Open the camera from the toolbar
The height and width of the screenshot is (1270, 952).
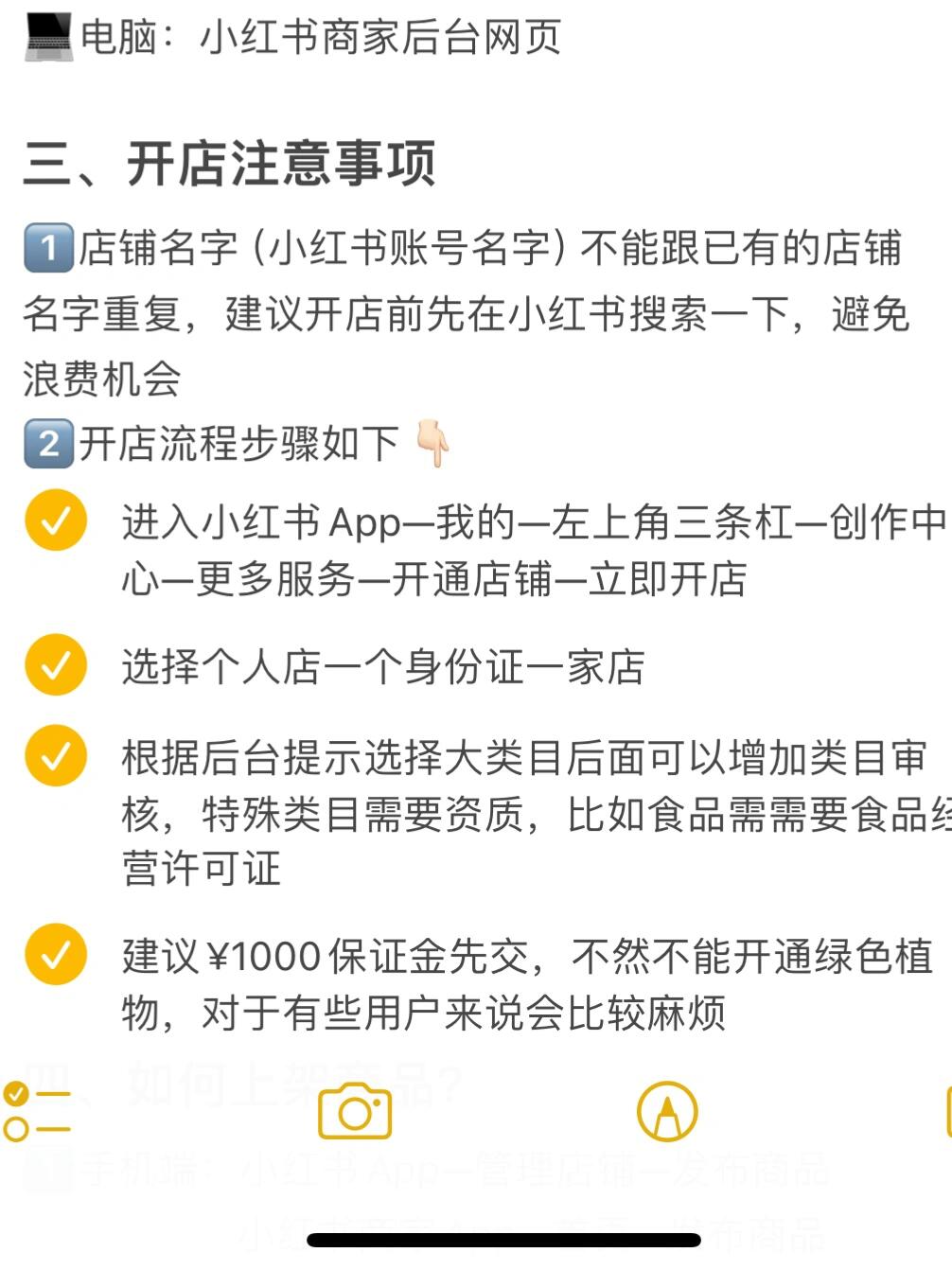[x=355, y=1112]
